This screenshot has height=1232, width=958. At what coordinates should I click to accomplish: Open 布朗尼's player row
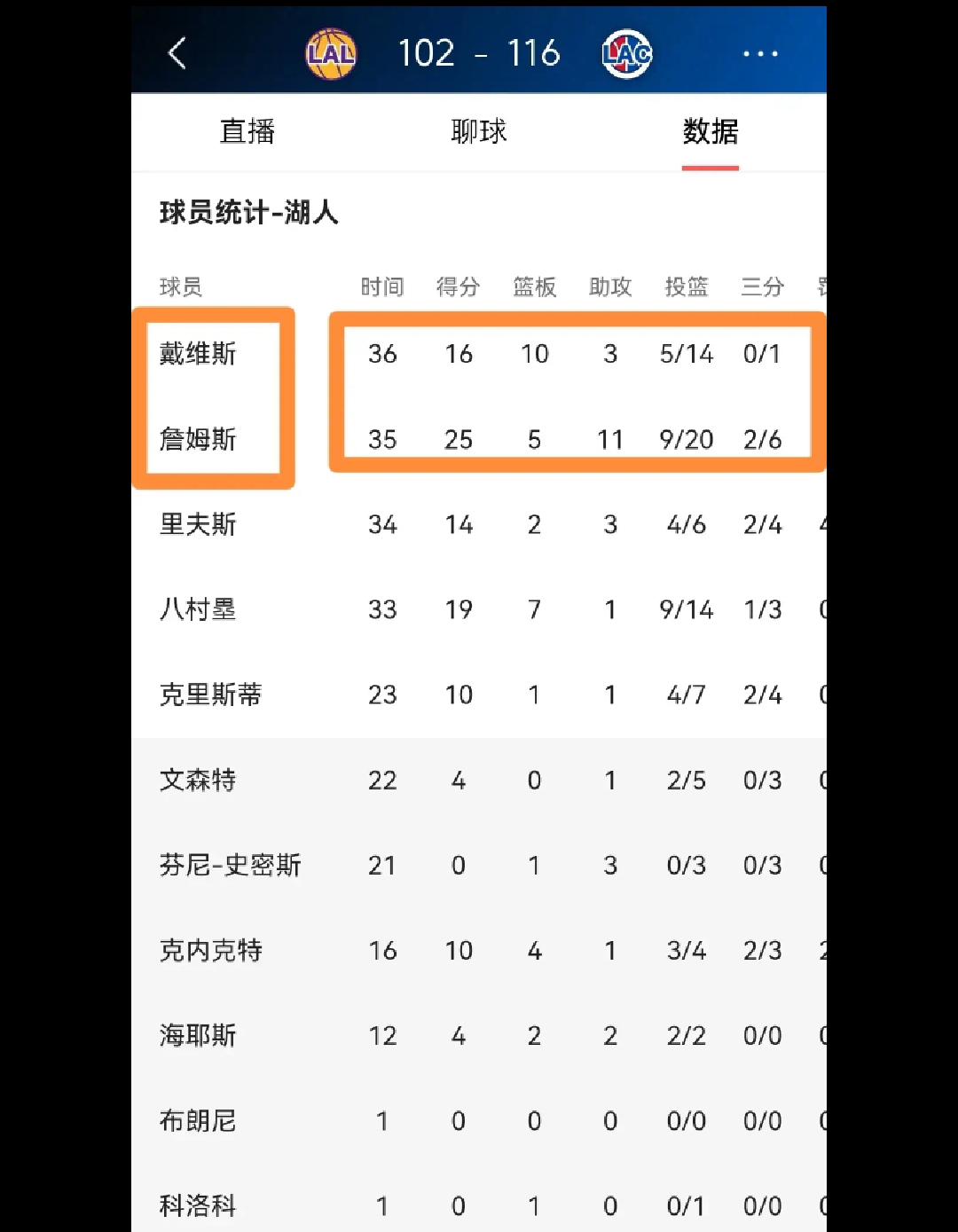(197, 1120)
